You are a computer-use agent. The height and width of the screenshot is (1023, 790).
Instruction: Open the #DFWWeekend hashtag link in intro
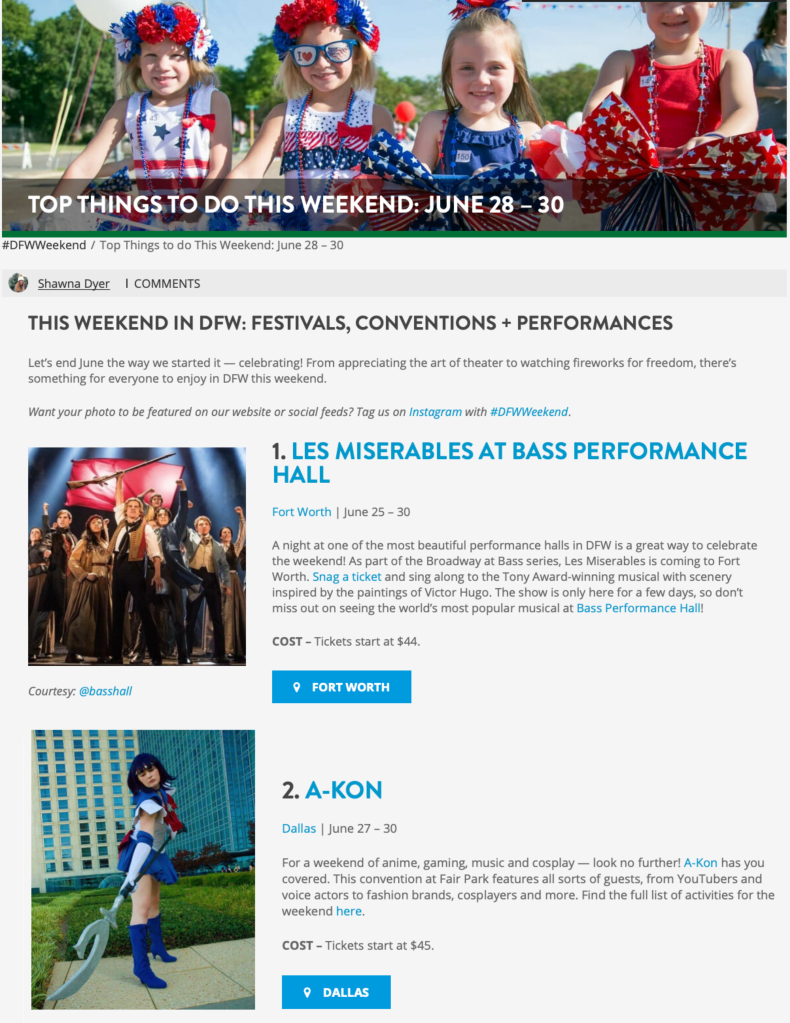(528, 411)
